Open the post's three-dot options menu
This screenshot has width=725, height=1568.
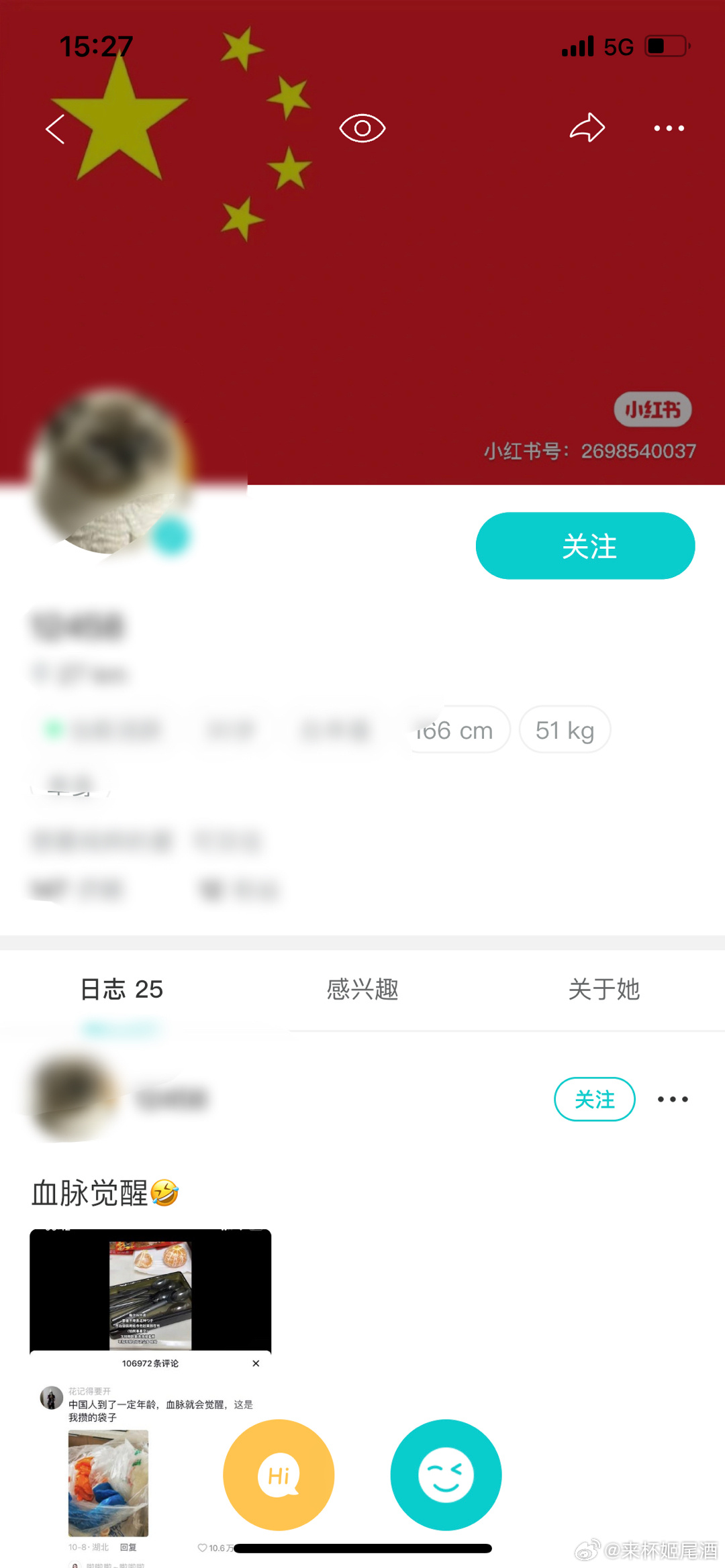tap(673, 1099)
